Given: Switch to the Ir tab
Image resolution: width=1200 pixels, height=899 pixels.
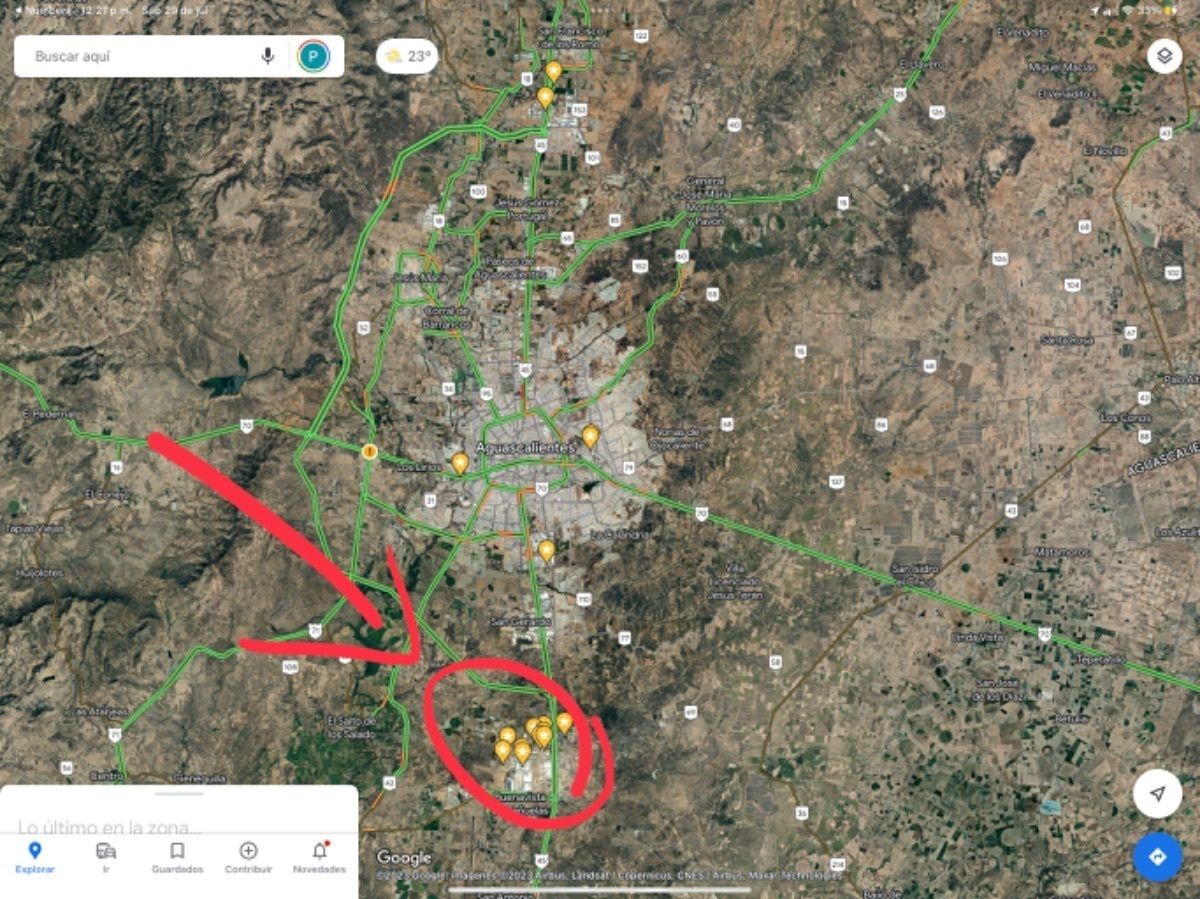Looking at the screenshot, I should coord(106,857).
